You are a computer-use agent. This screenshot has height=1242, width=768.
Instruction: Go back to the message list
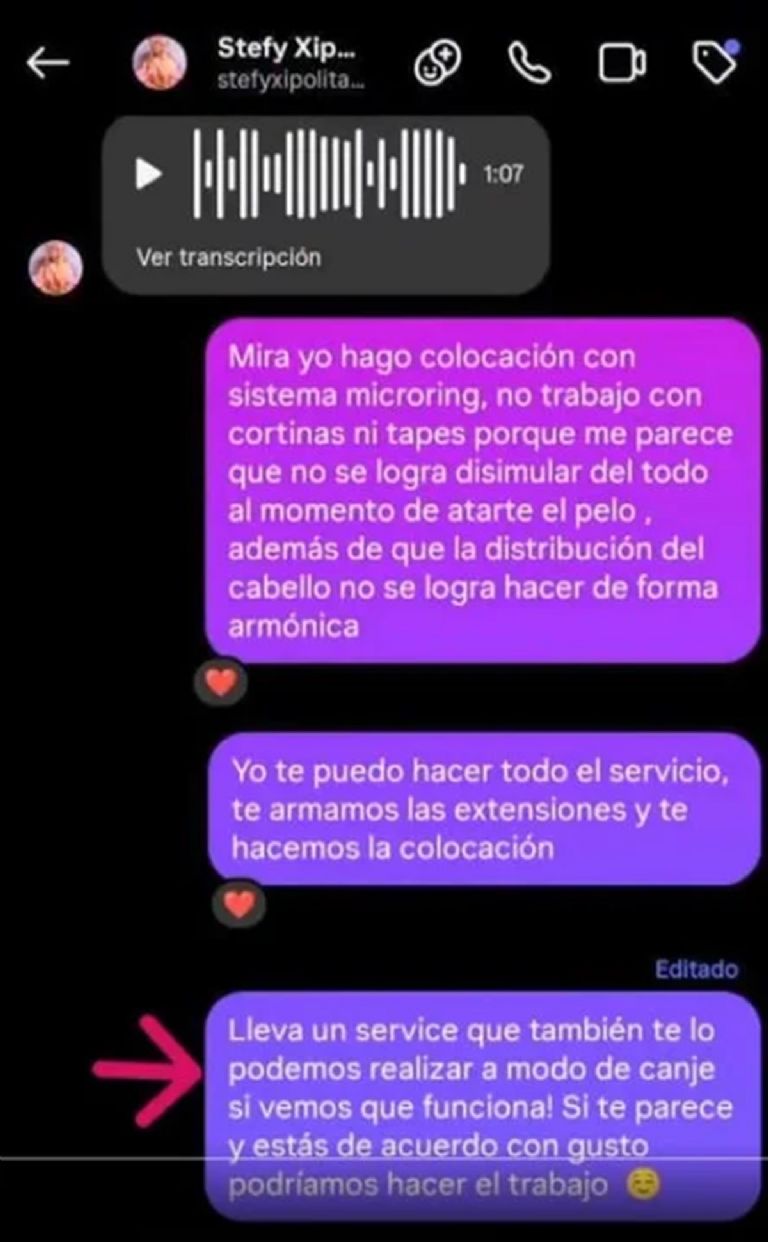(x=48, y=63)
